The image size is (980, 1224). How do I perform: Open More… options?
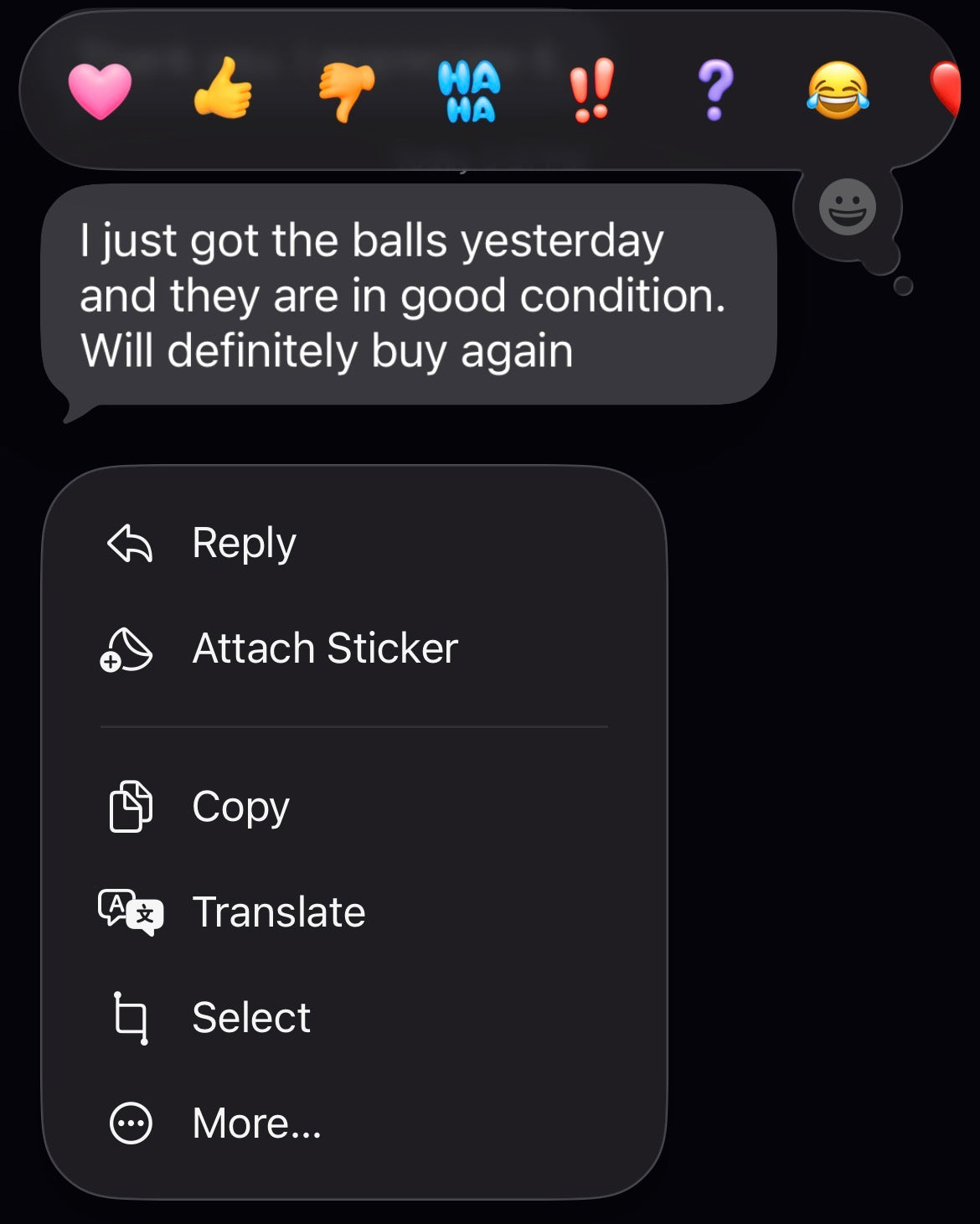pyautogui.click(x=255, y=1123)
